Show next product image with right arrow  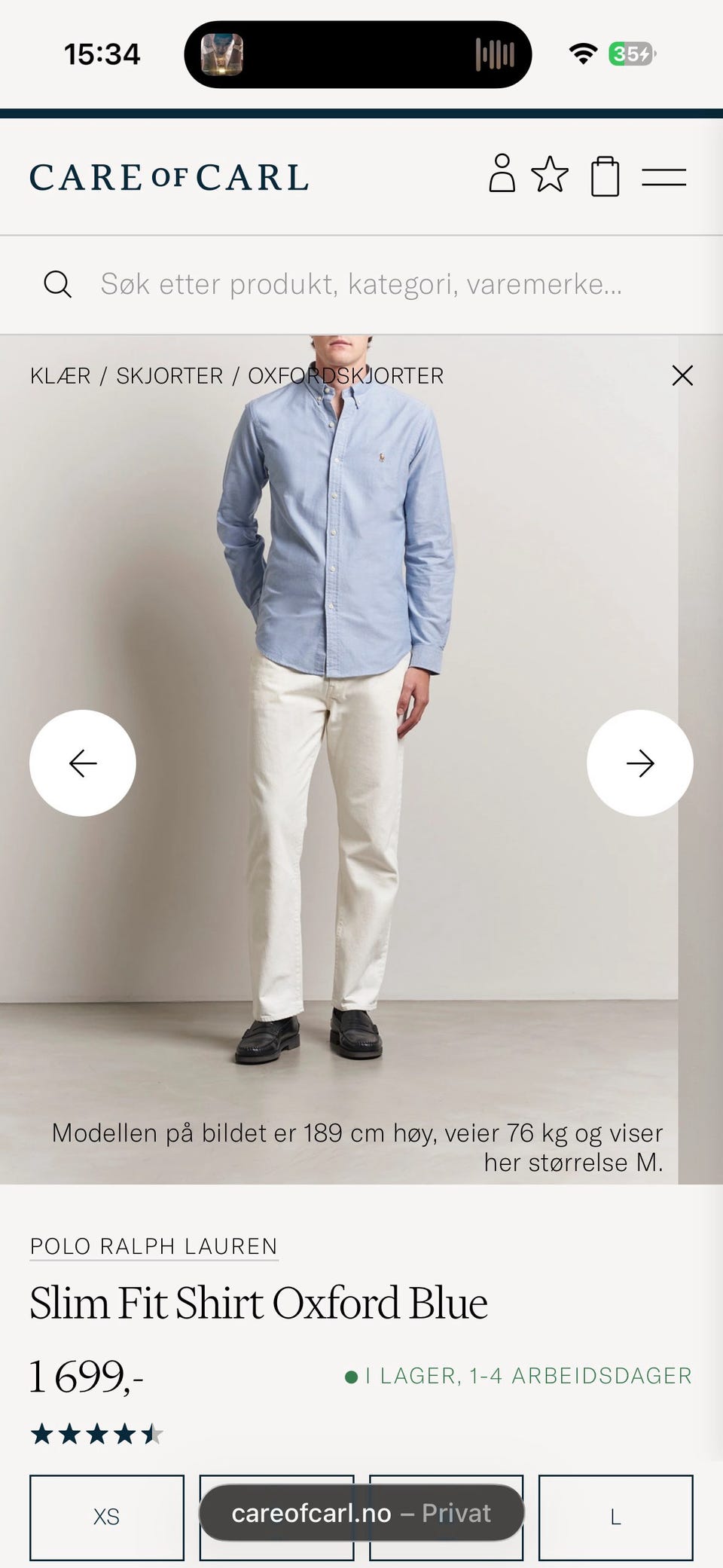click(639, 763)
